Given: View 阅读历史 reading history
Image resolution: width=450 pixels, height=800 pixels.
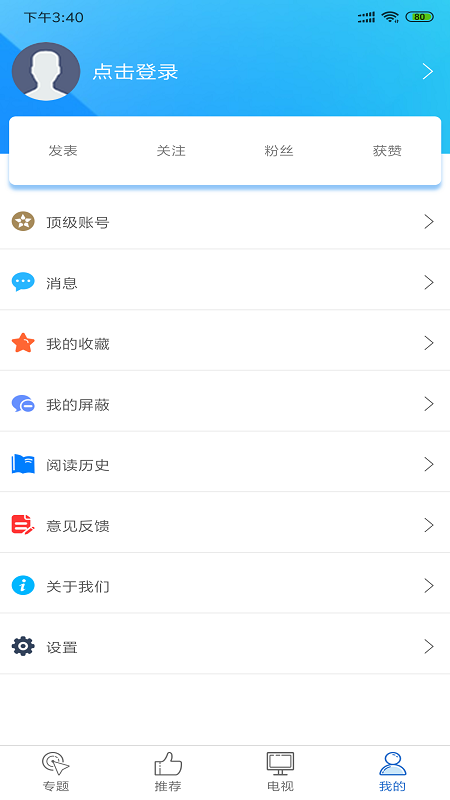Looking at the screenshot, I should tap(225, 465).
